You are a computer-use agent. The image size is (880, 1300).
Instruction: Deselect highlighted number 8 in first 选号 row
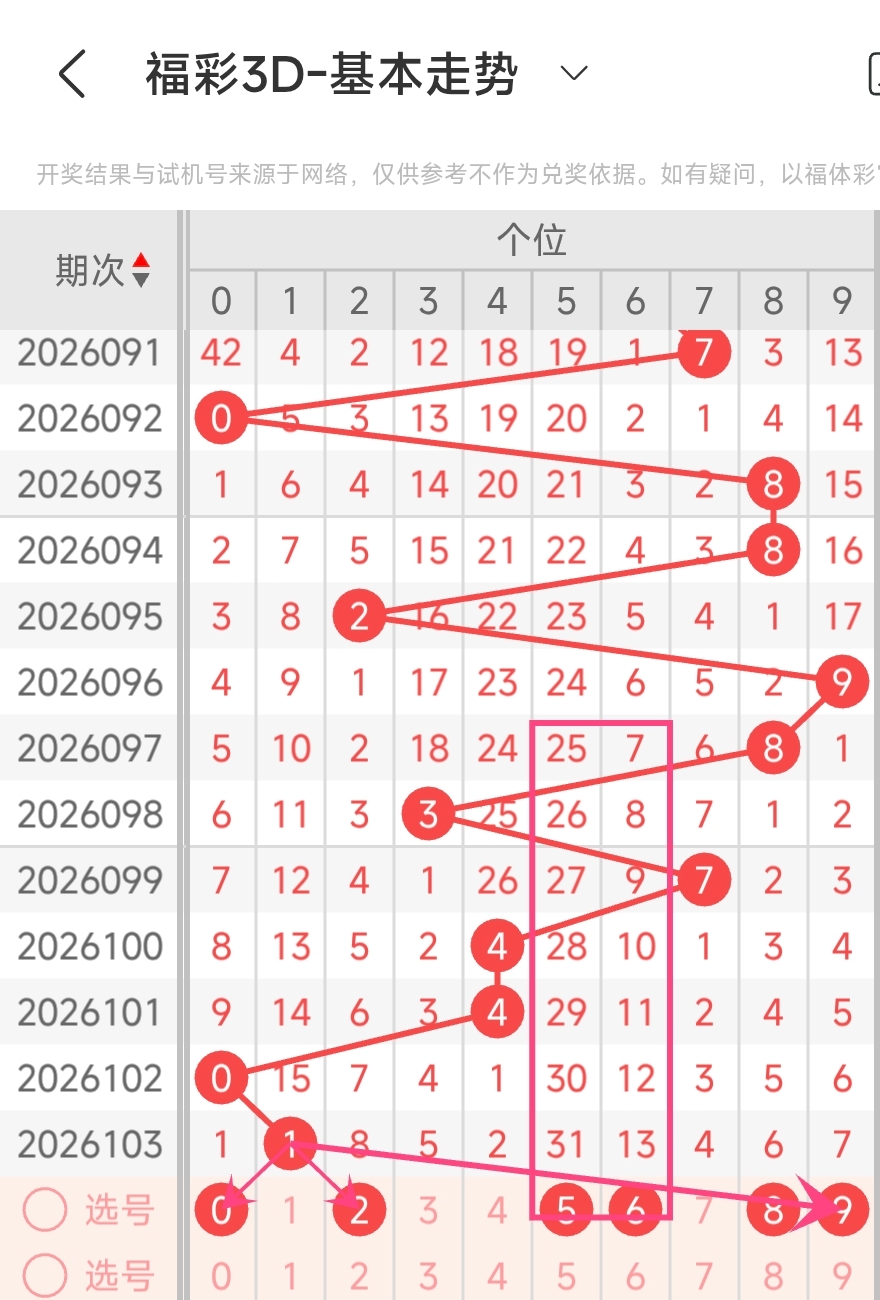(773, 1211)
